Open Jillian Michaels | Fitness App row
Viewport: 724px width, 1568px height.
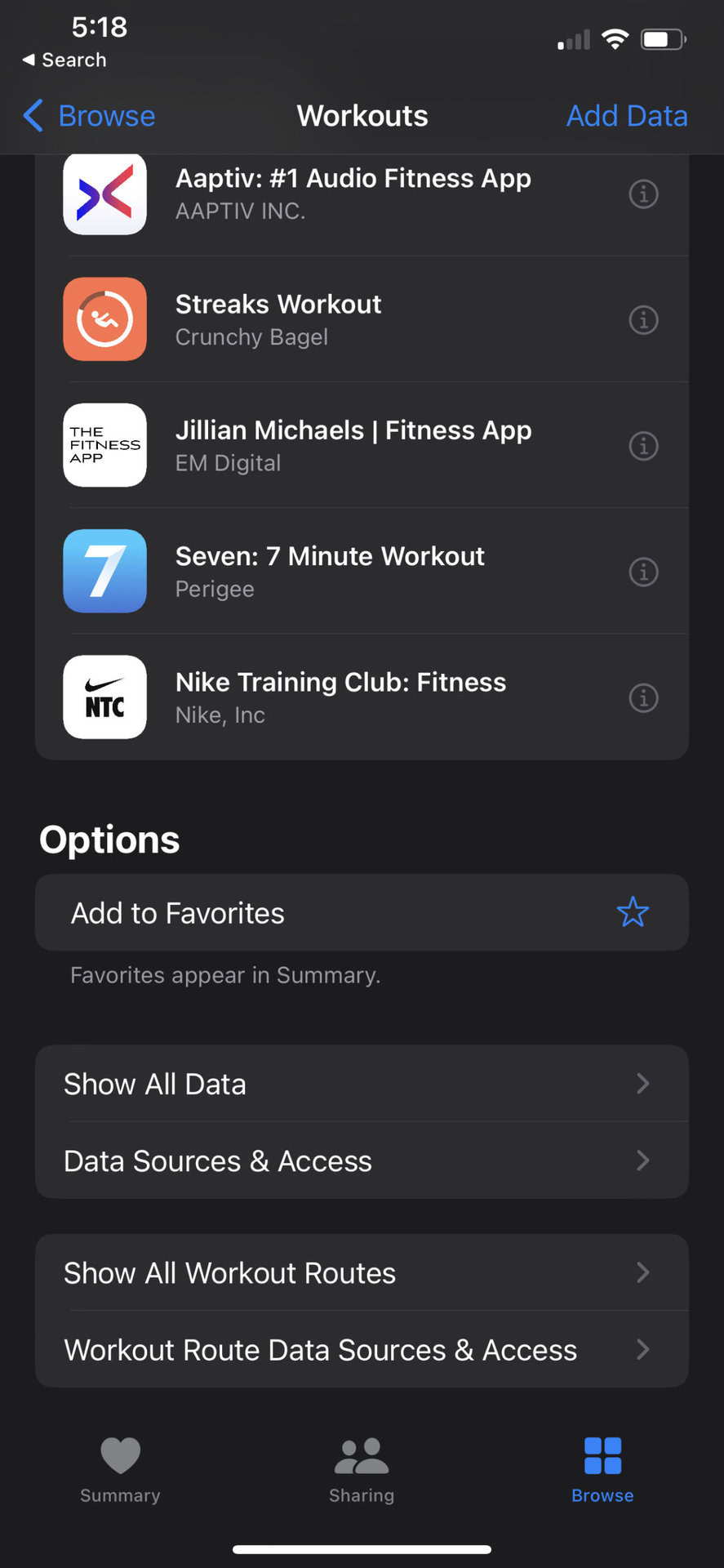(353, 445)
